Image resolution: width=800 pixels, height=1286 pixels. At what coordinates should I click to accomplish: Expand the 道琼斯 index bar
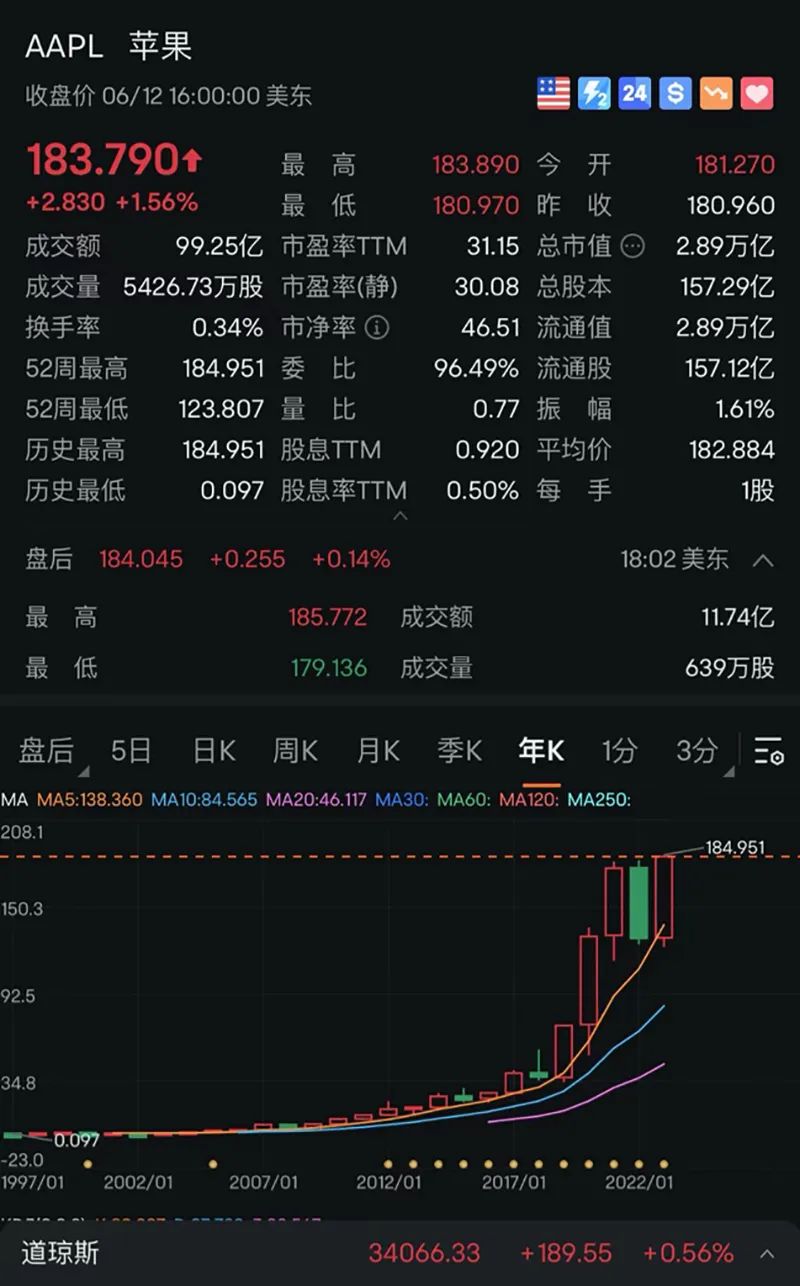pyautogui.click(x=767, y=1253)
